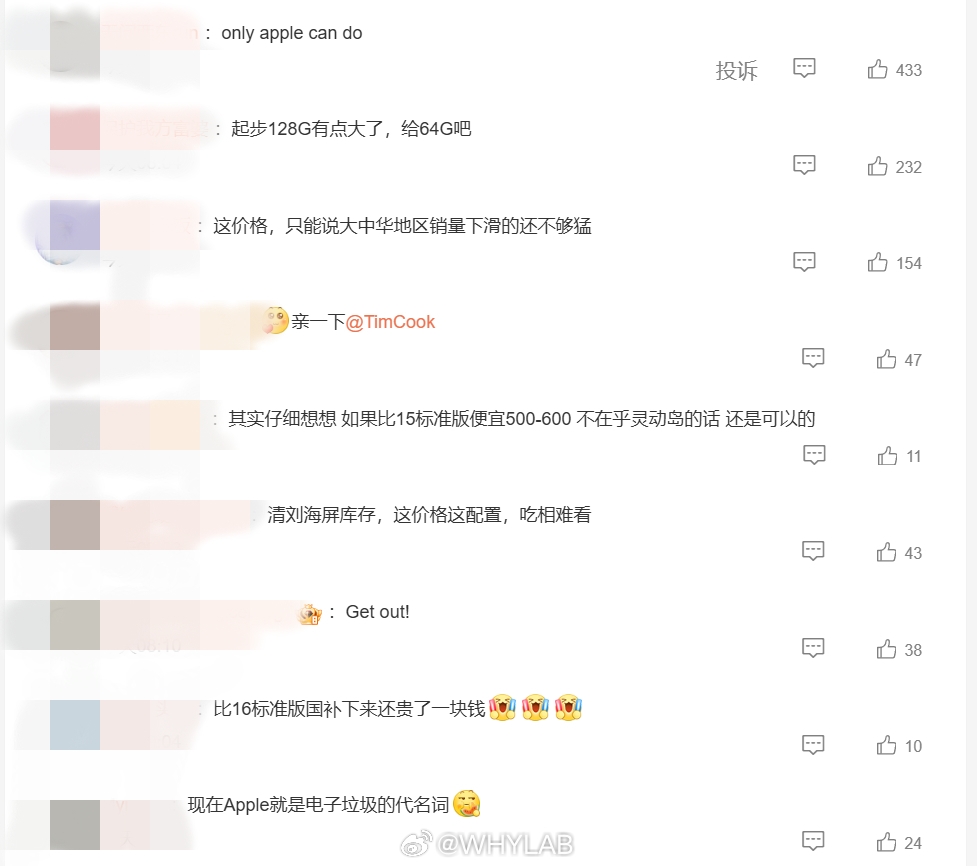The width and height of the screenshot is (977, 866).
Task: Reply to the 起步128G comment
Action: (x=804, y=165)
